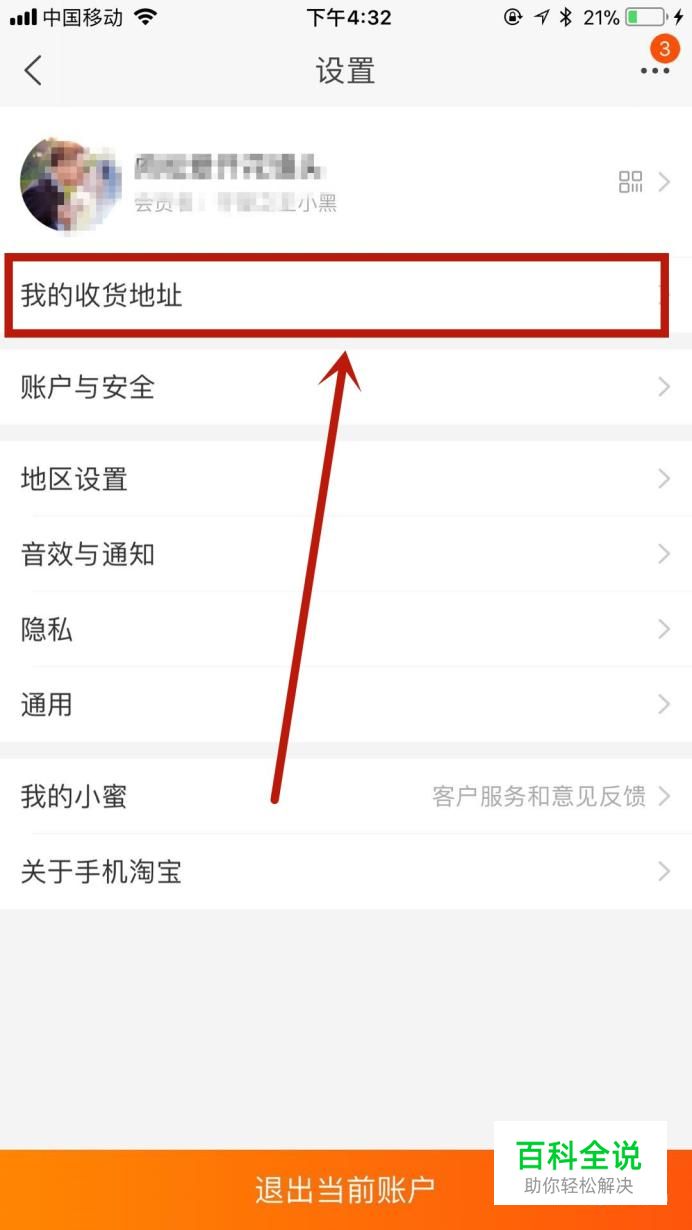Open 我的收货地址
Viewport: 692px width, 1230px height.
pos(335,296)
